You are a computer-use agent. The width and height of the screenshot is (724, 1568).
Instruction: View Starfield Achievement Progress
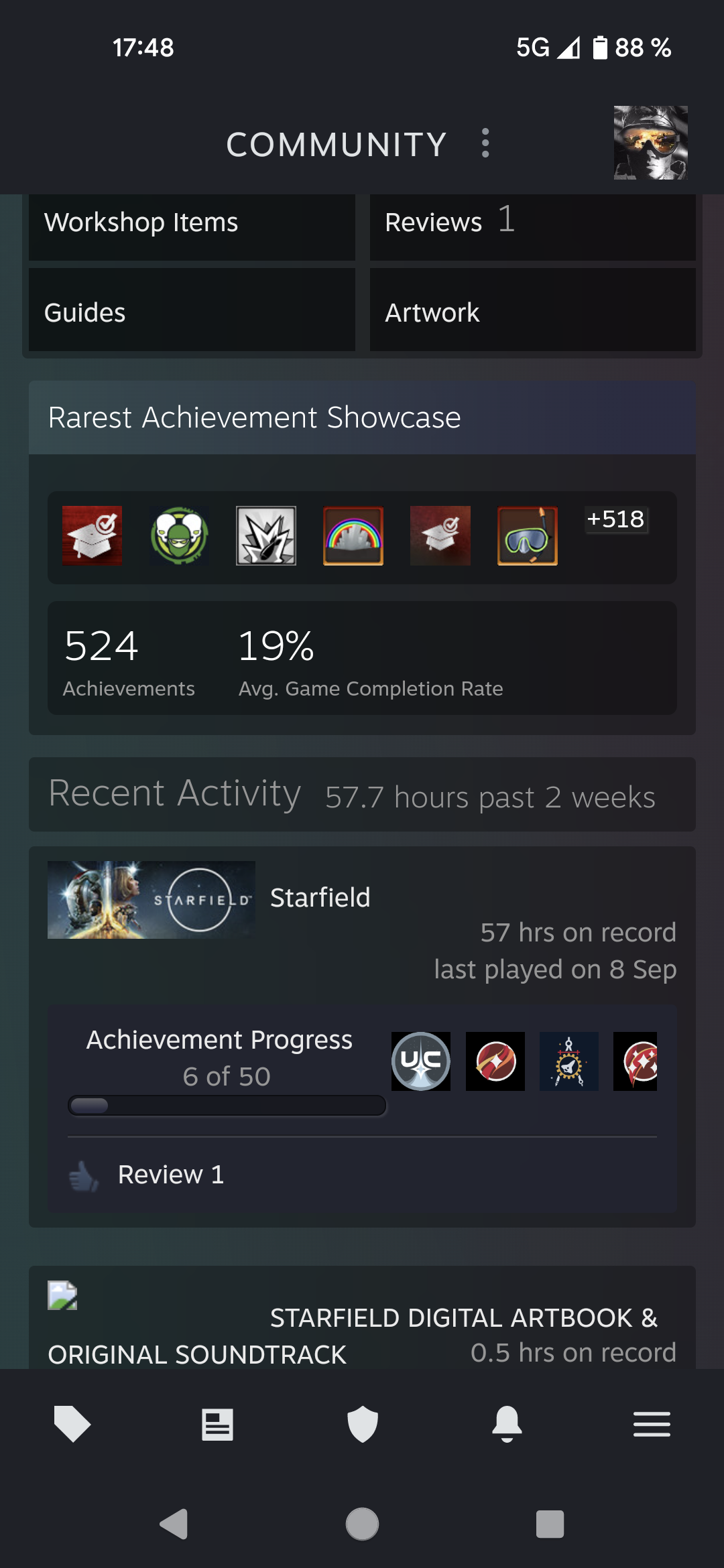point(219,1041)
